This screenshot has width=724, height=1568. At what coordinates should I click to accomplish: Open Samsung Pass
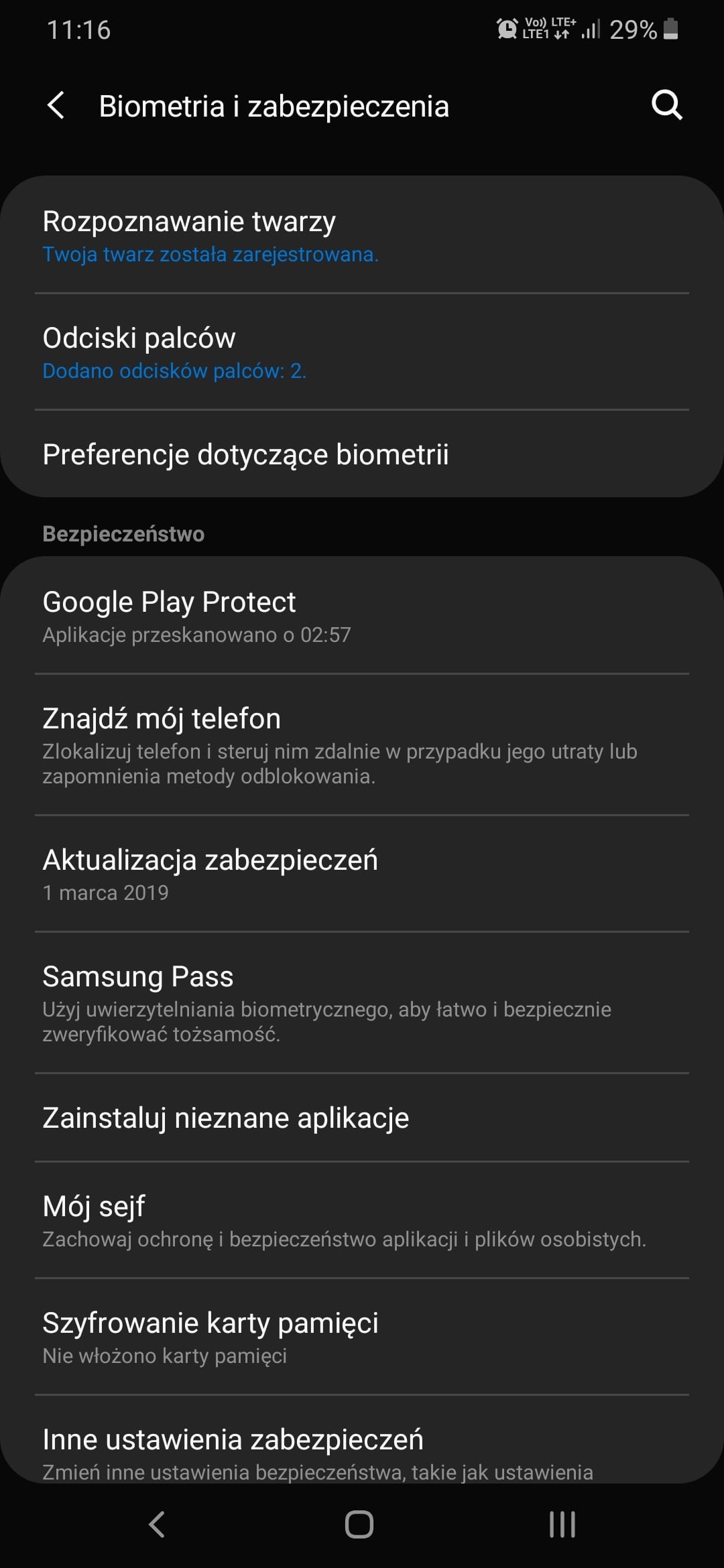tap(362, 1002)
